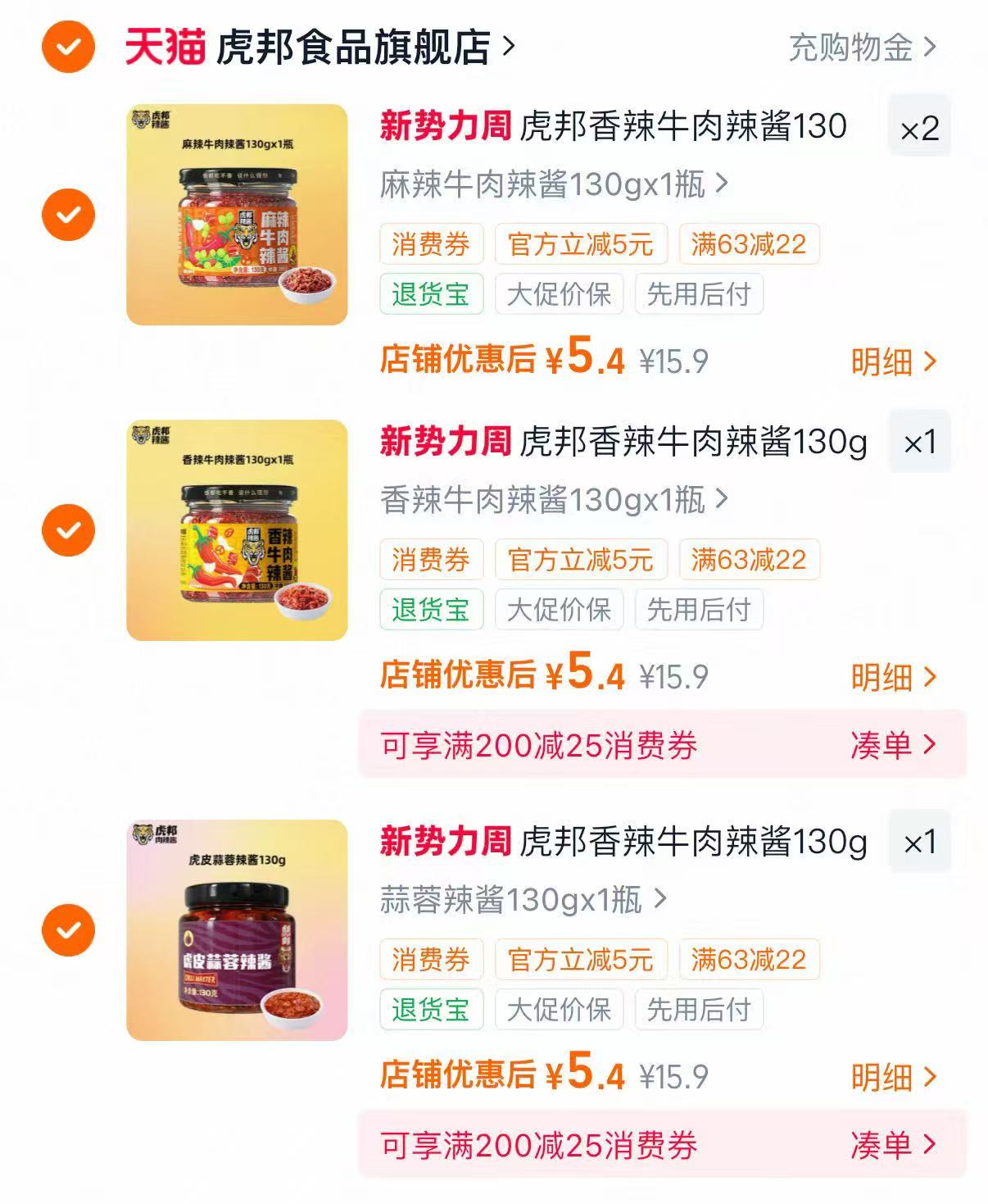Deselect the 蒜蓉辣酱 item checkbox

[68, 930]
